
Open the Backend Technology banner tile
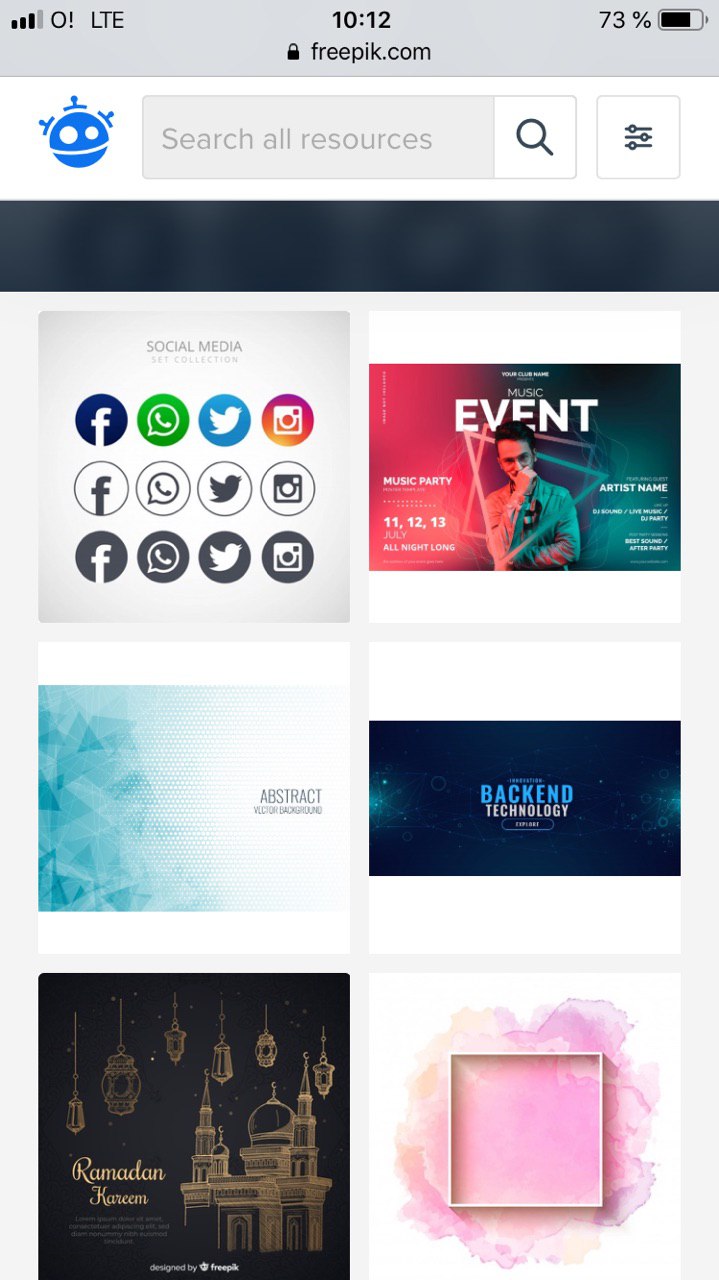click(525, 798)
